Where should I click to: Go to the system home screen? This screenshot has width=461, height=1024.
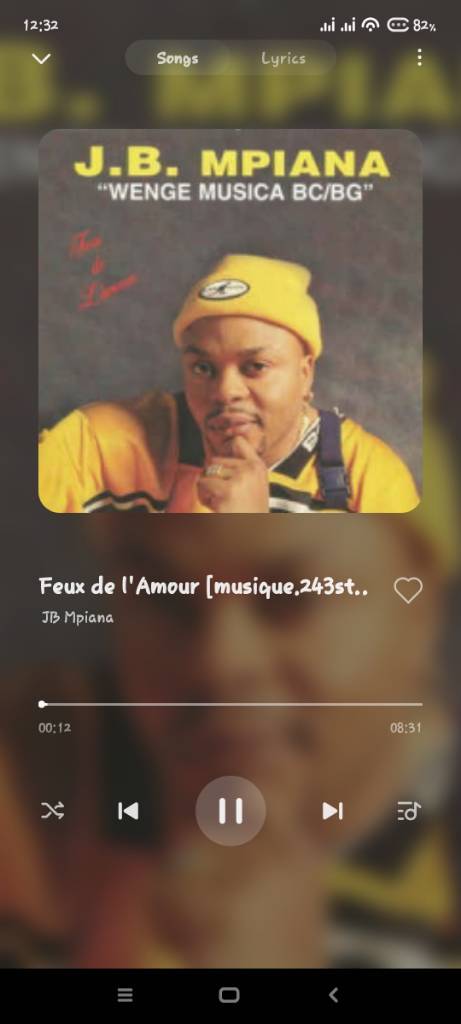pos(229,995)
